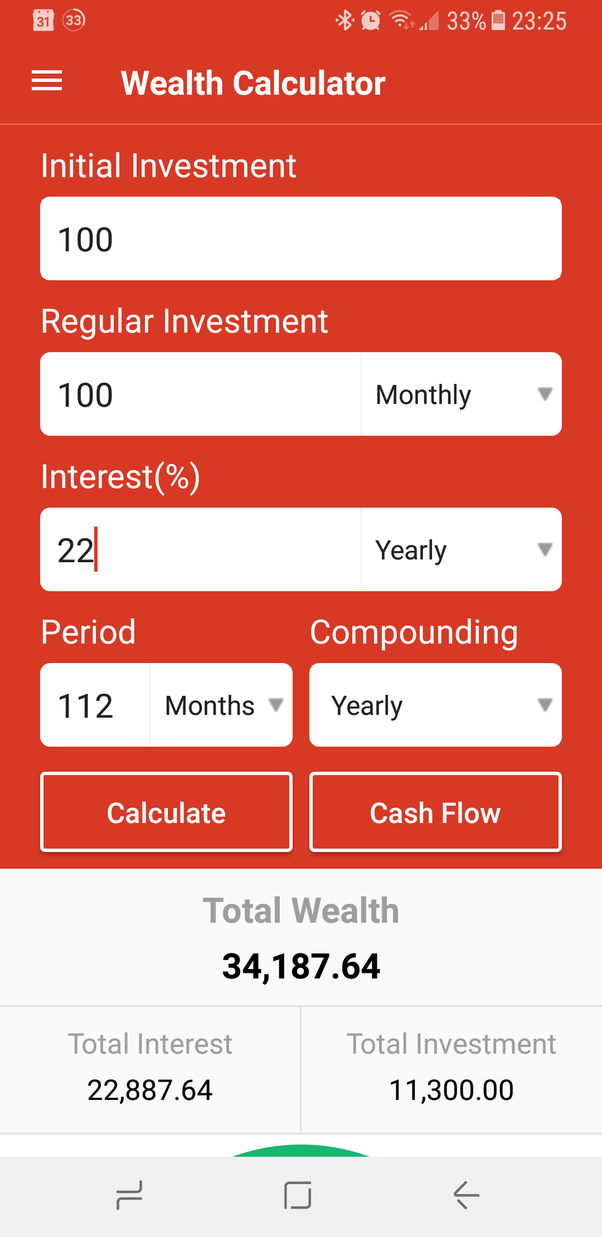Image resolution: width=602 pixels, height=1237 pixels.
Task: Go back using the system back button
Action: pyautogui.click(x=465, y=1194)
